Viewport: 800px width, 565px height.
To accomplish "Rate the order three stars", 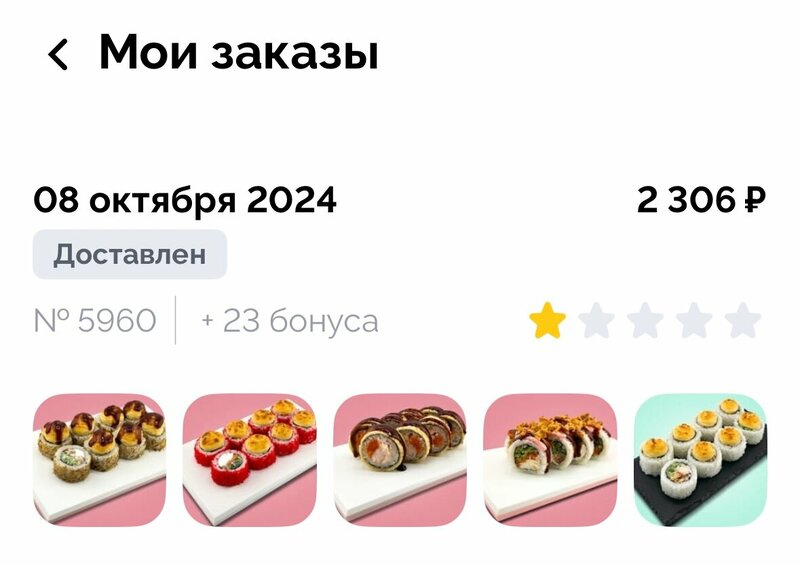I will pos(645,321).
